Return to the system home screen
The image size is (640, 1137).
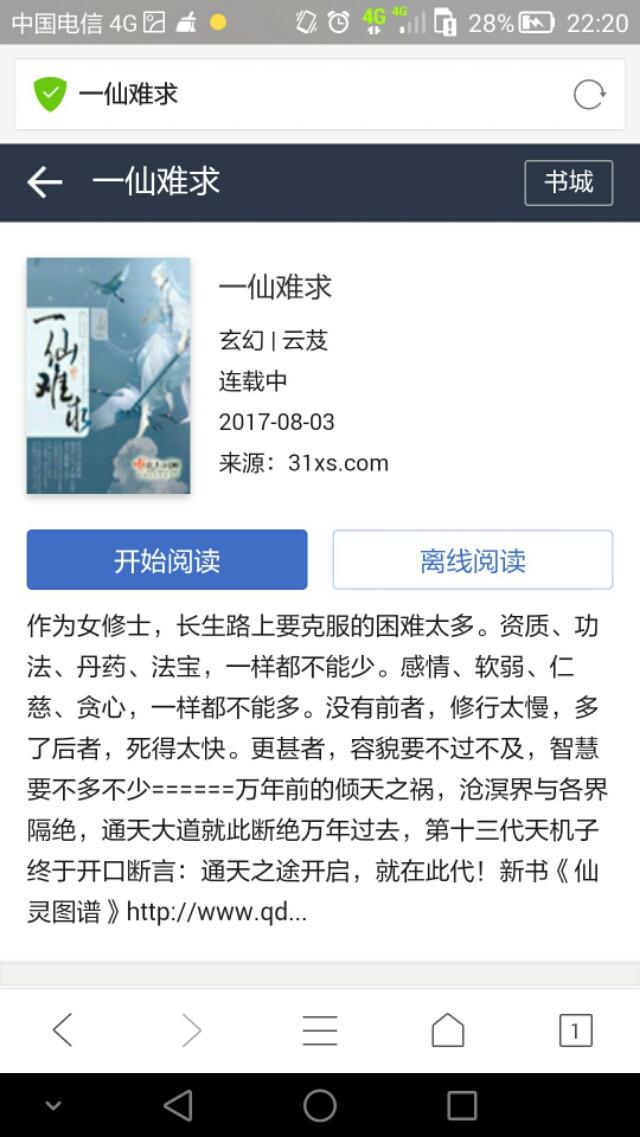click(320, 1105)
